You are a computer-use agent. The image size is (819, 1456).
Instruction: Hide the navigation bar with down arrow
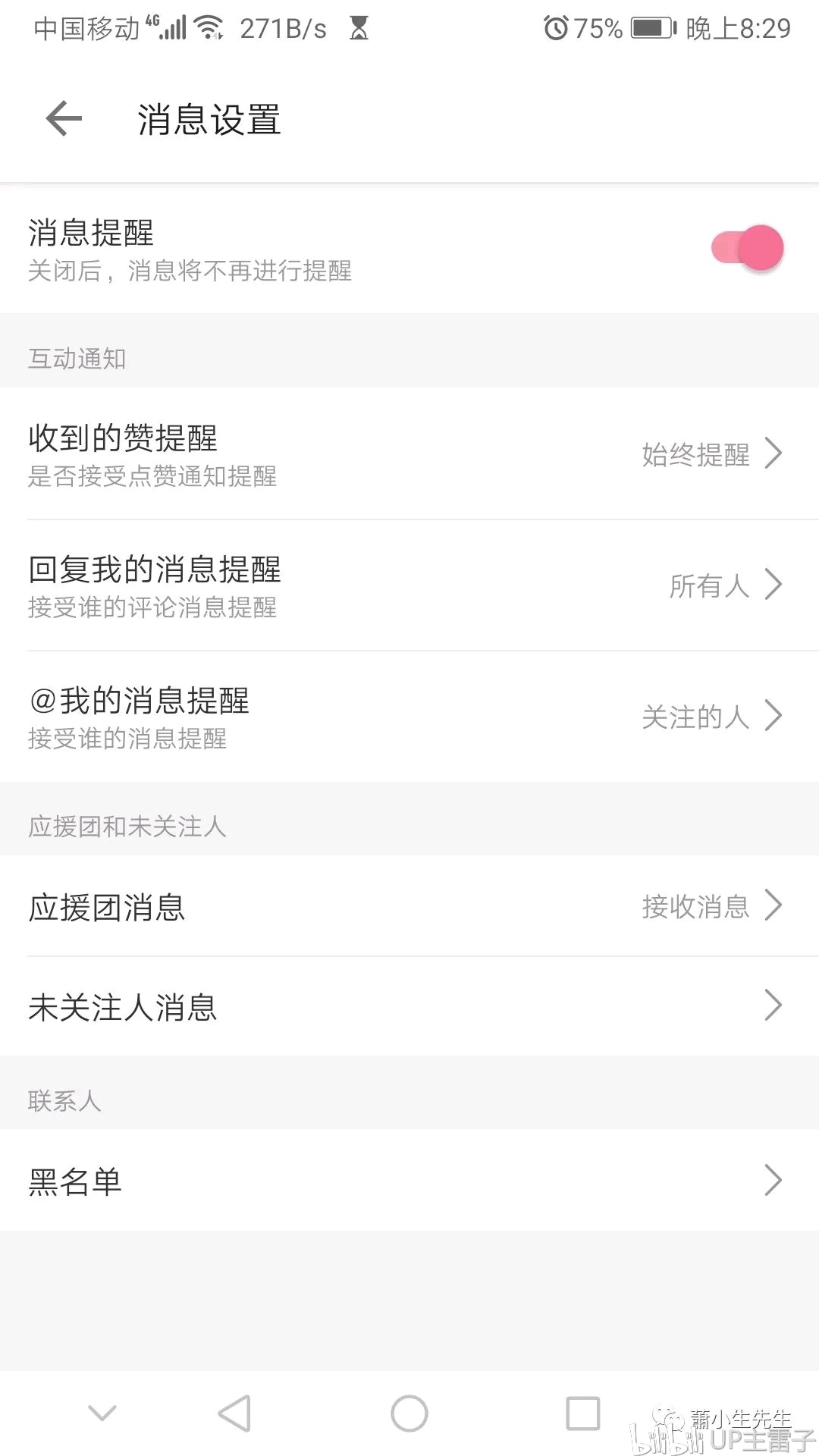click(102, 1413)
